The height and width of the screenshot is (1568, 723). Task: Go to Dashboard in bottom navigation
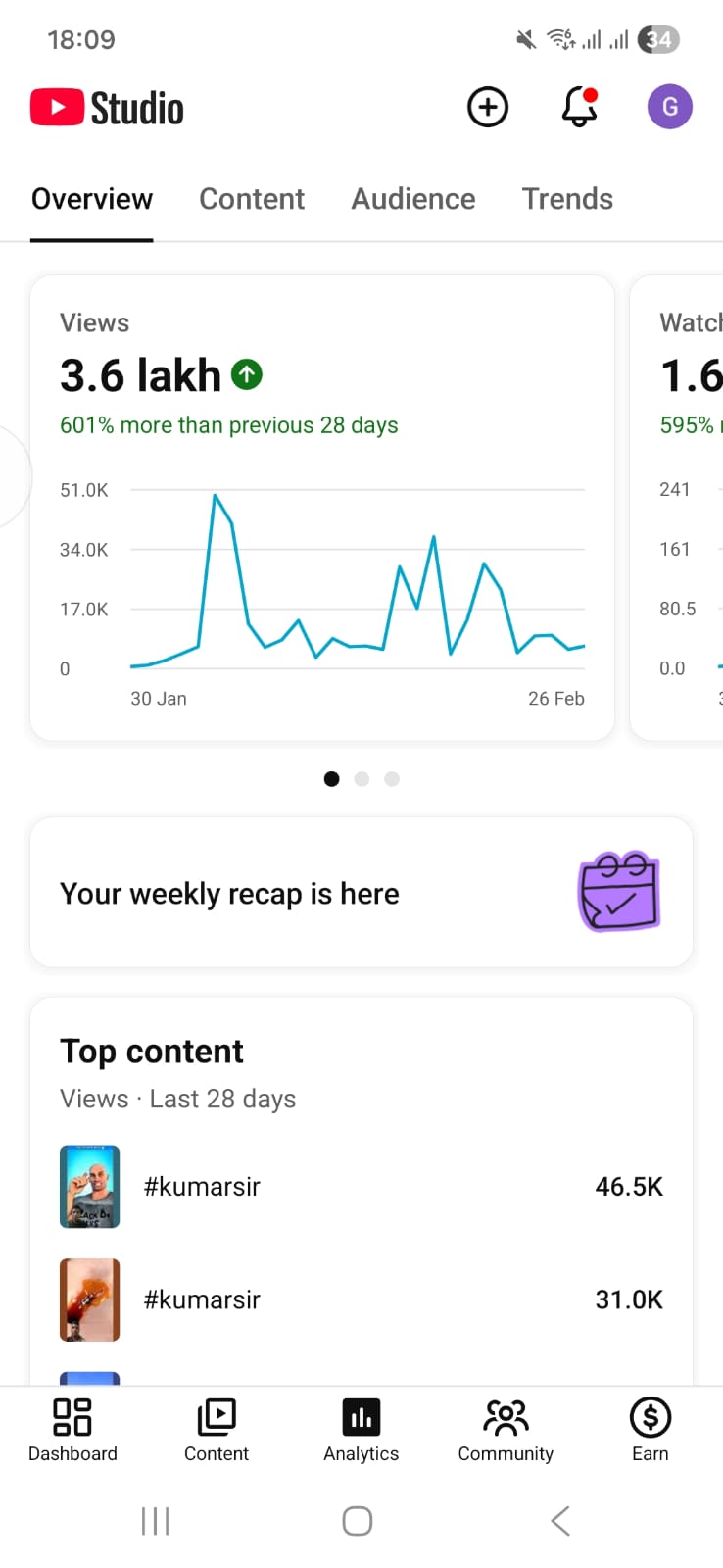(x=72, y=1430)
